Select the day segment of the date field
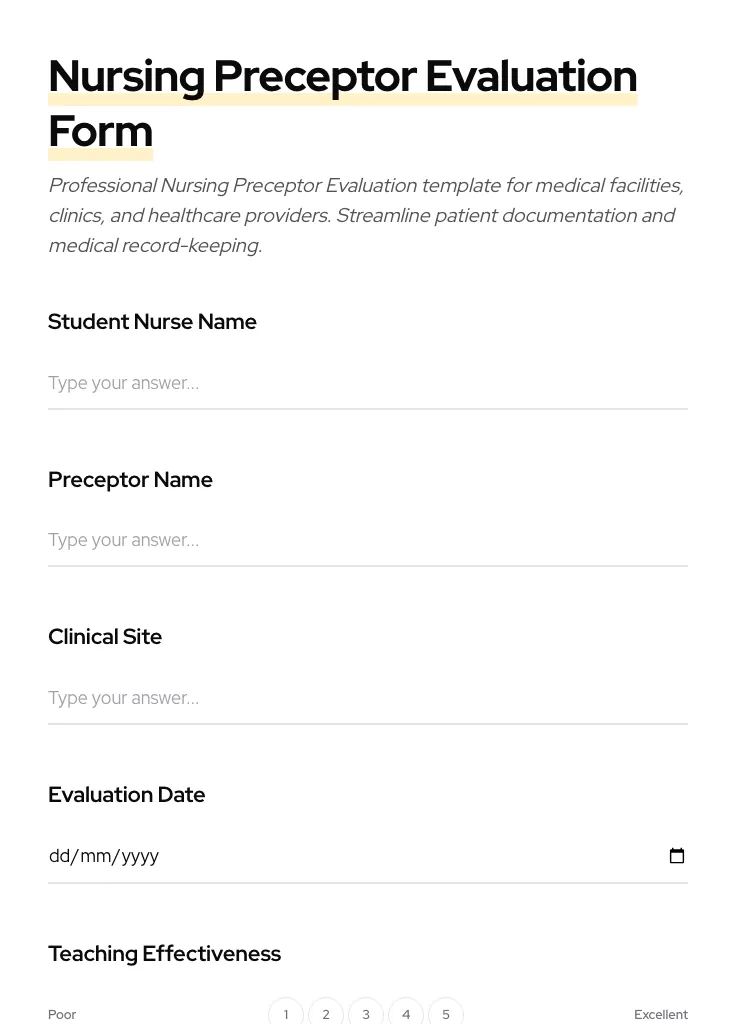This screenshot has width=736, height=1024. 58,856
